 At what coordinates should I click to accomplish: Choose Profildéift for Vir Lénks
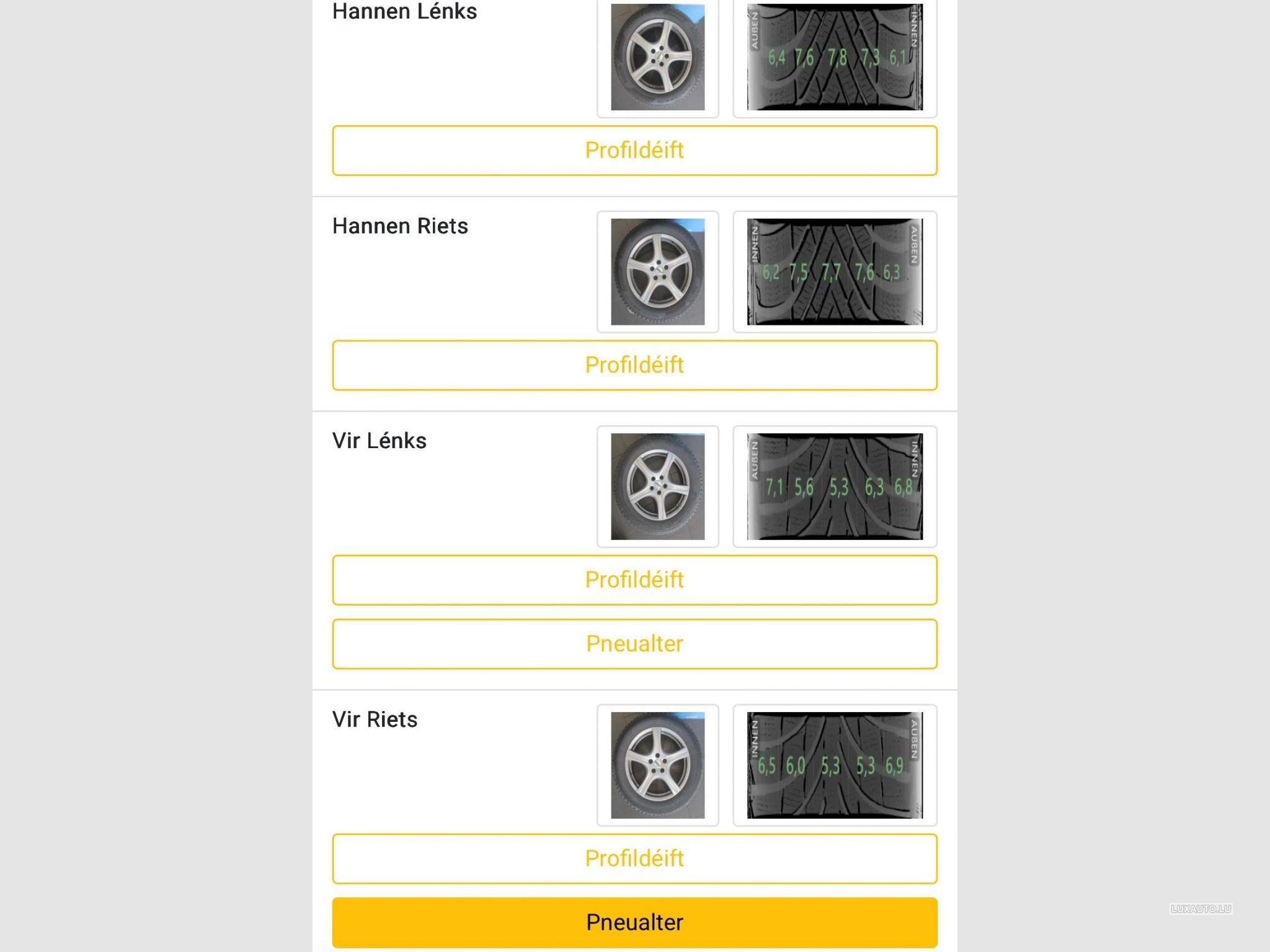pos(634,580)
